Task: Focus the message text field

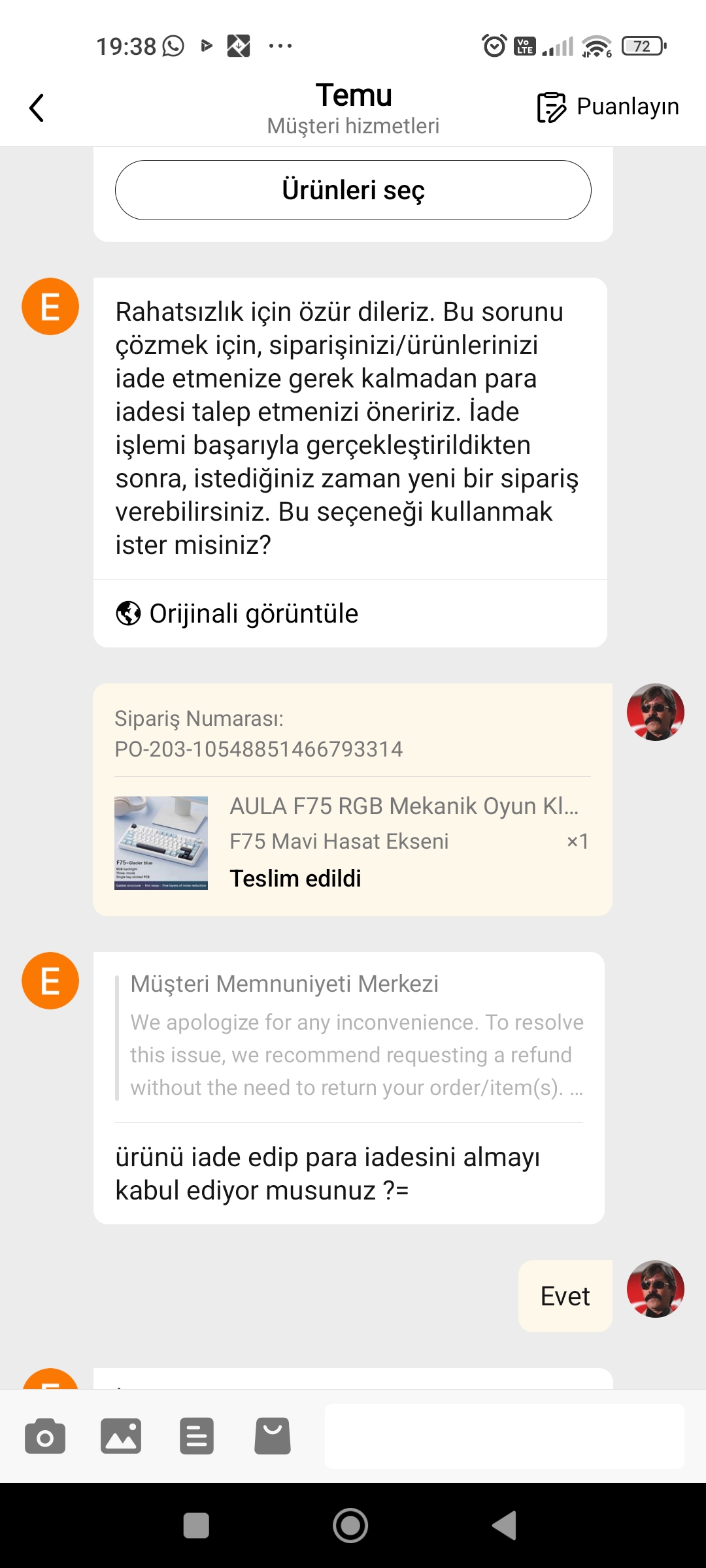Action: [x=504, y=1436]
